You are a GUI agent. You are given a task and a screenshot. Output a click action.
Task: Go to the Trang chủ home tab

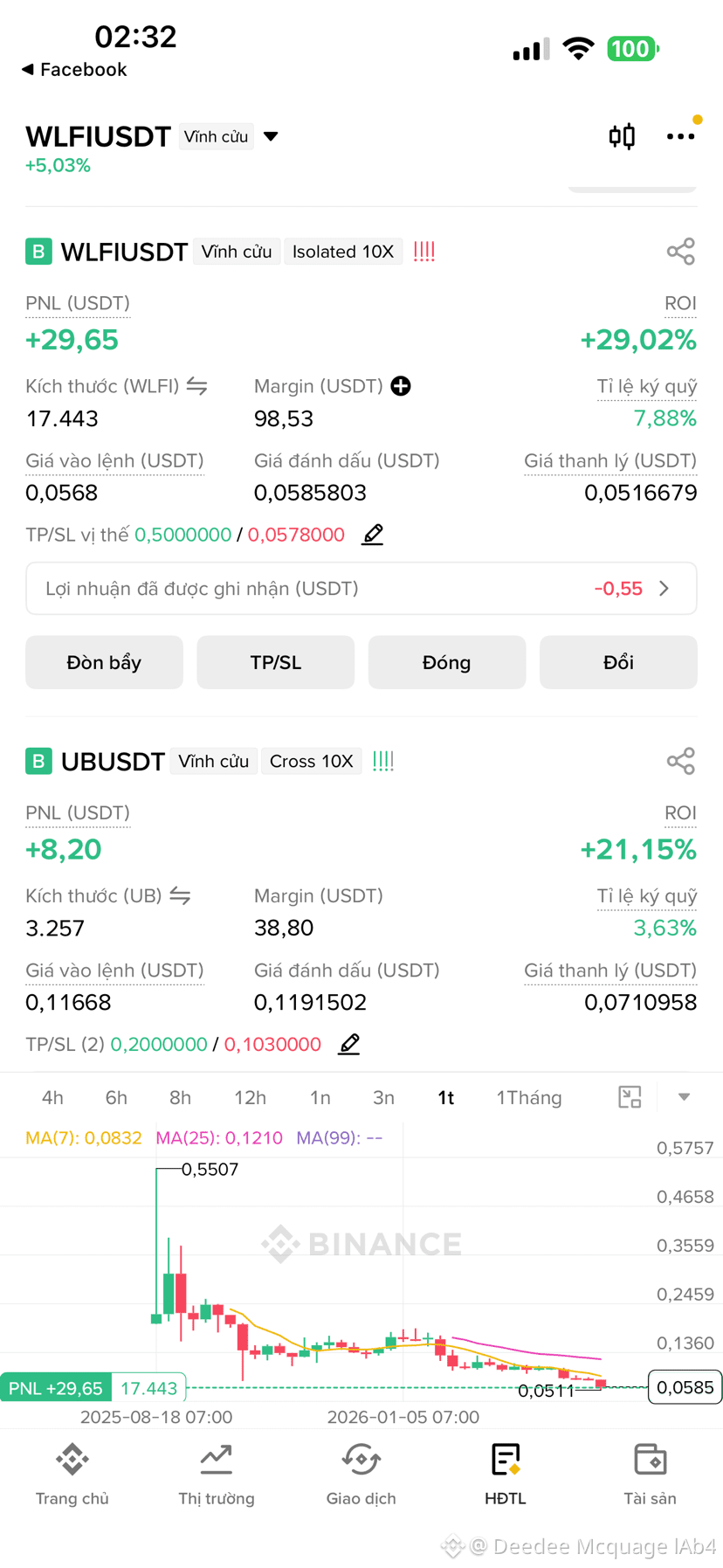(72, 1475)
